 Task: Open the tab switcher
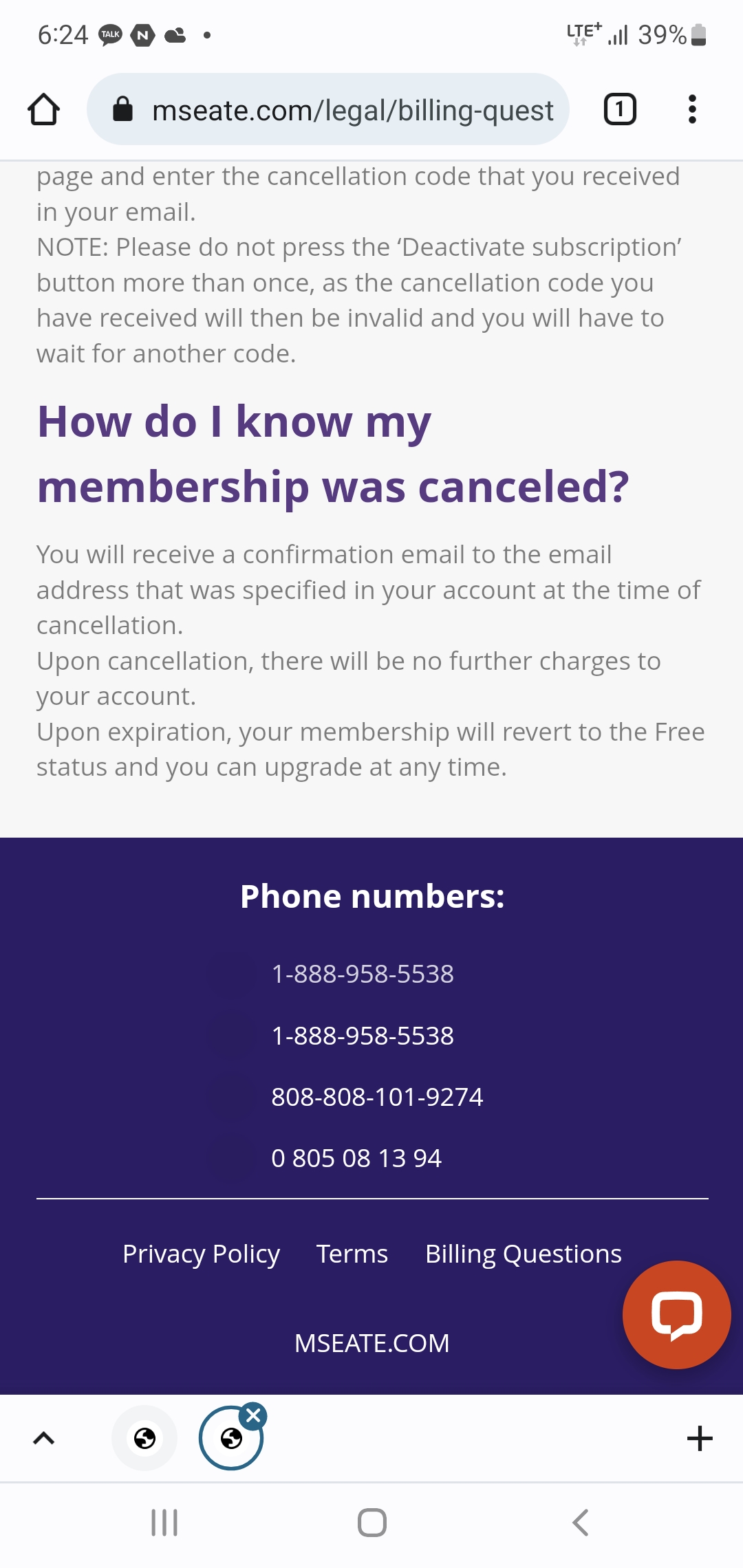(x=620, y=109)
